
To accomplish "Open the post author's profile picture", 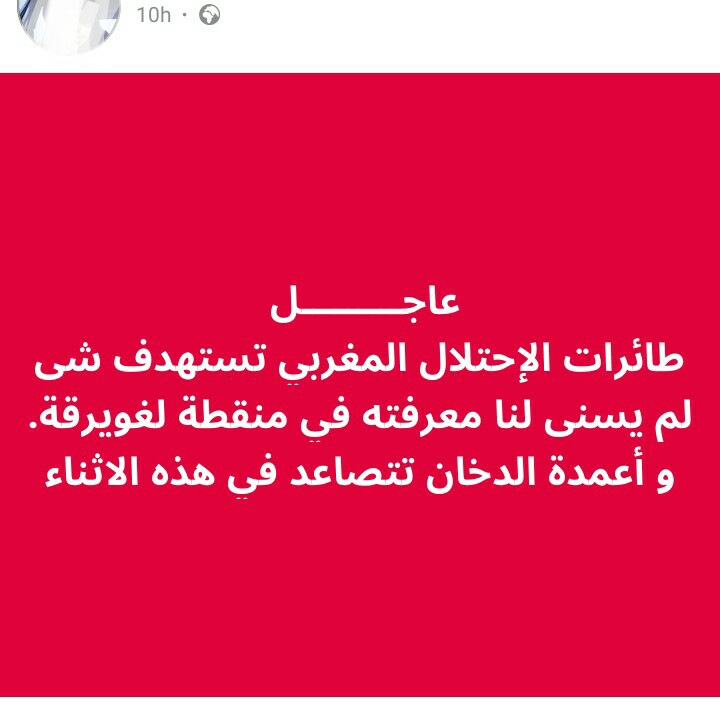I will pos(70,22).
